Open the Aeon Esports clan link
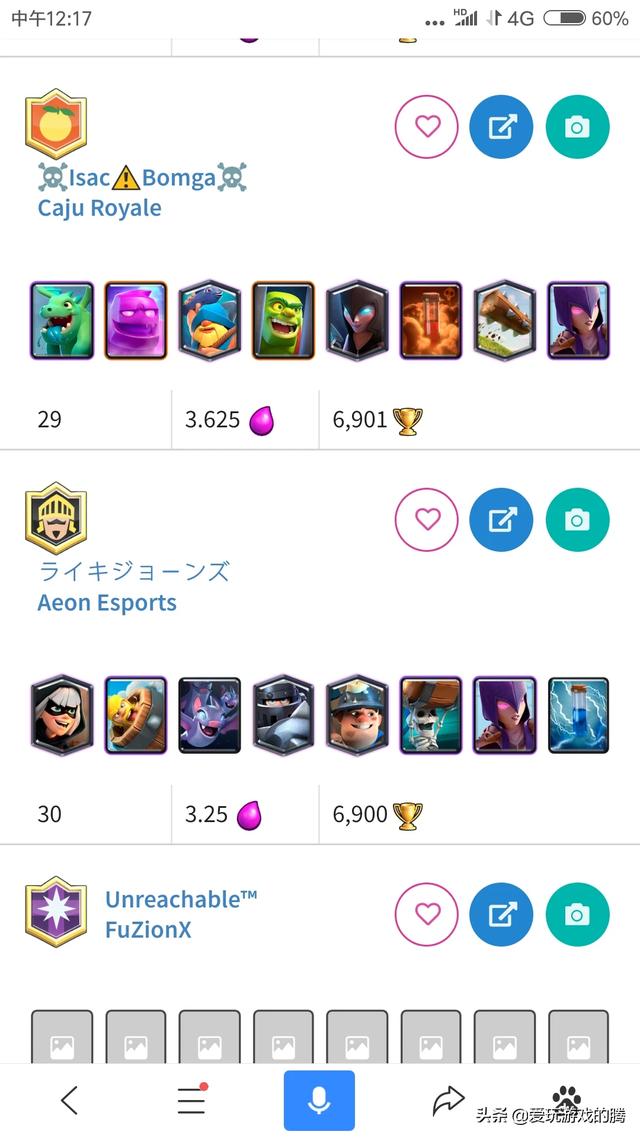Screen dimensions: 640x1138 107,602
